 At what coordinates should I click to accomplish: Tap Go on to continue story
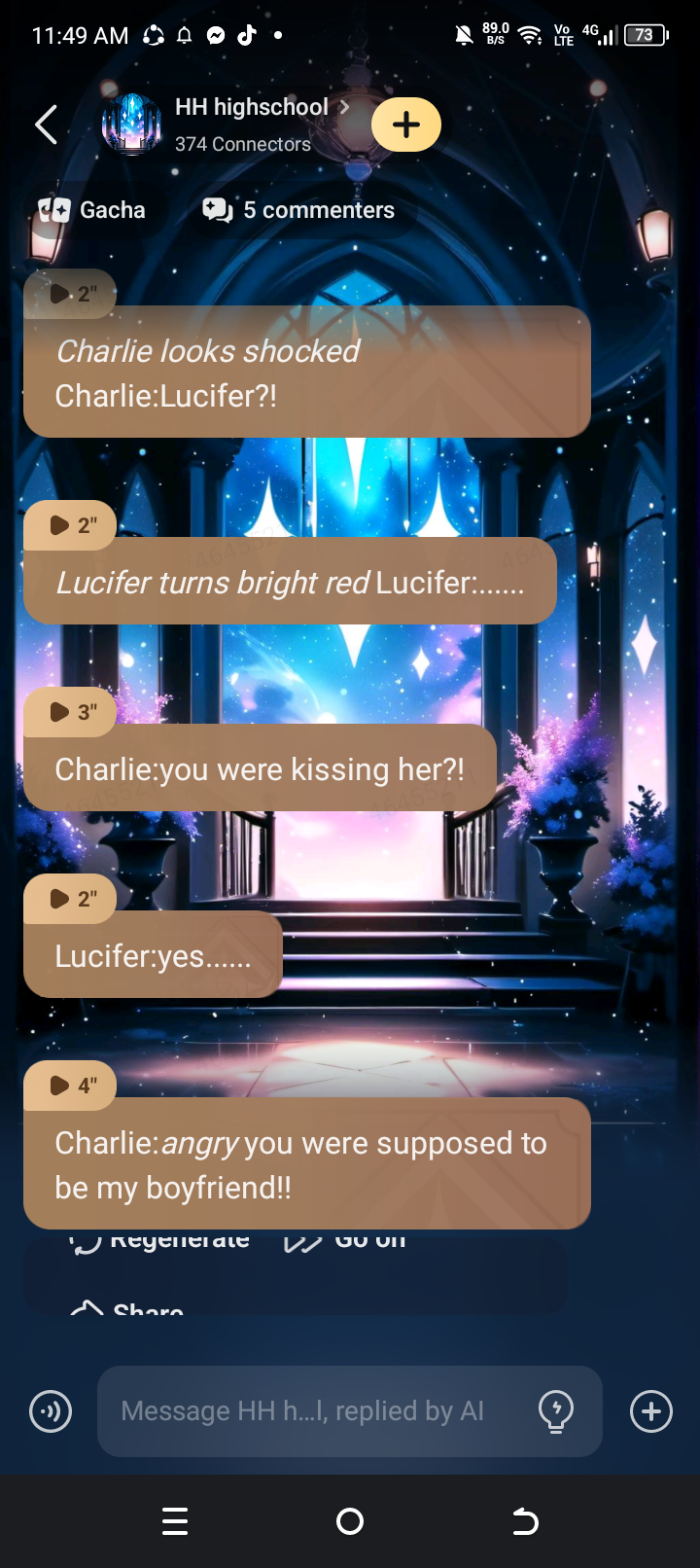[346, 1241]
